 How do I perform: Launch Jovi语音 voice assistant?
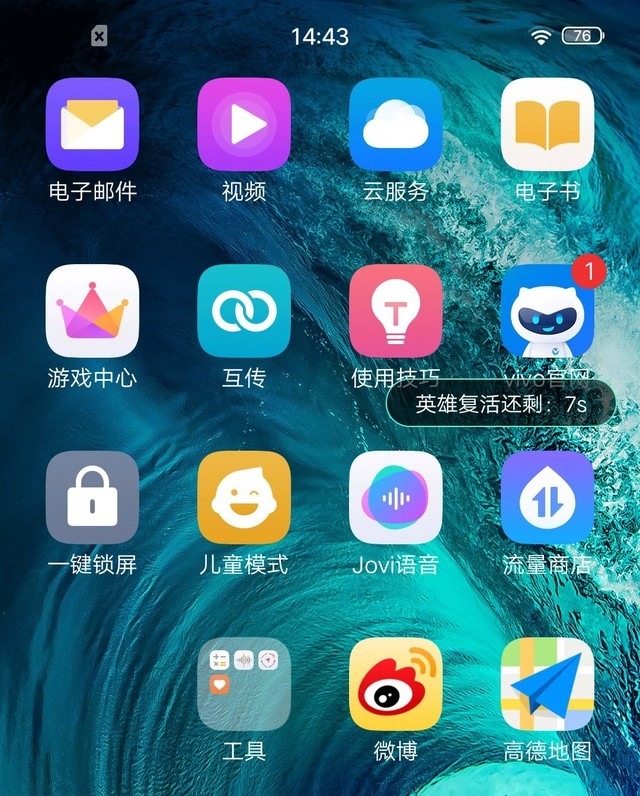click(396, 497)
